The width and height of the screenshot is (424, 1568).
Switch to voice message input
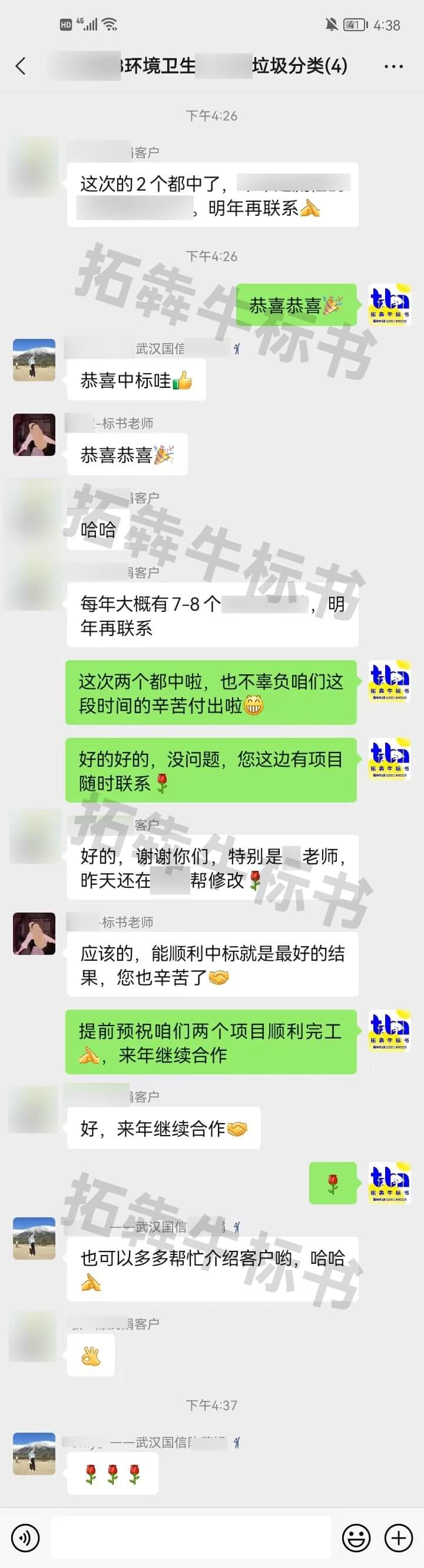coord(25,1537)
